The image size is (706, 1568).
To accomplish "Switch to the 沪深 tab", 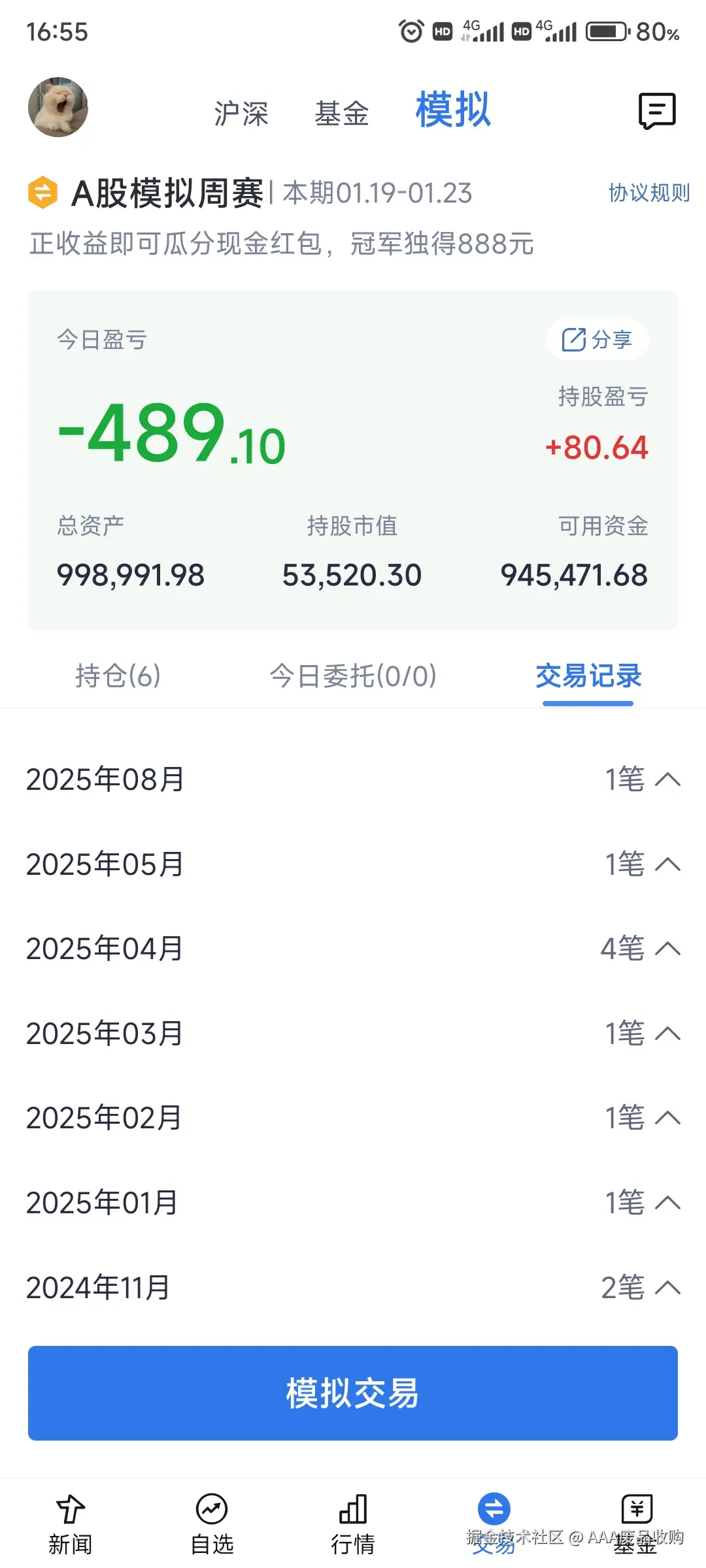I will click(240, 112).
